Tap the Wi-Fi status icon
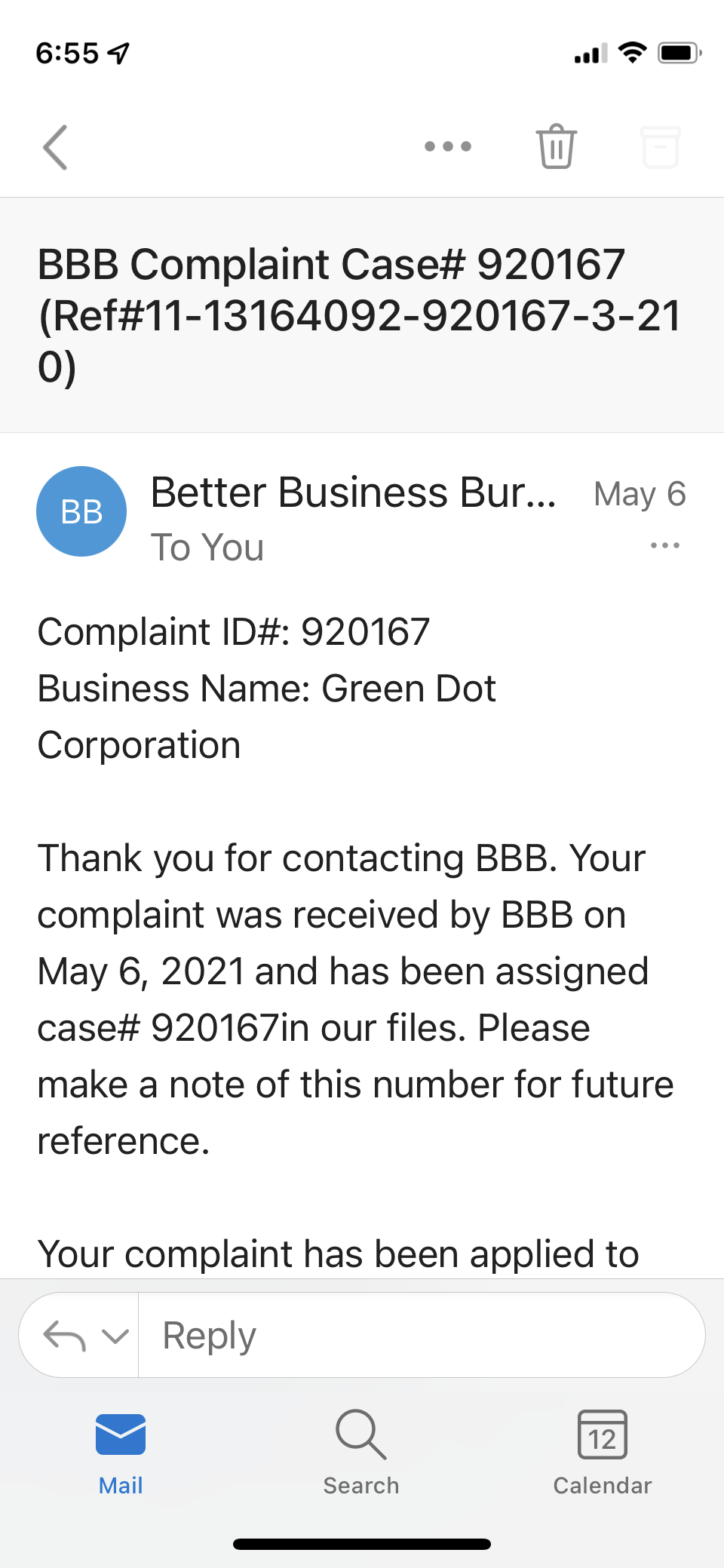Image resolution: width=724 pixels, height=1568 pixels. 632,51
